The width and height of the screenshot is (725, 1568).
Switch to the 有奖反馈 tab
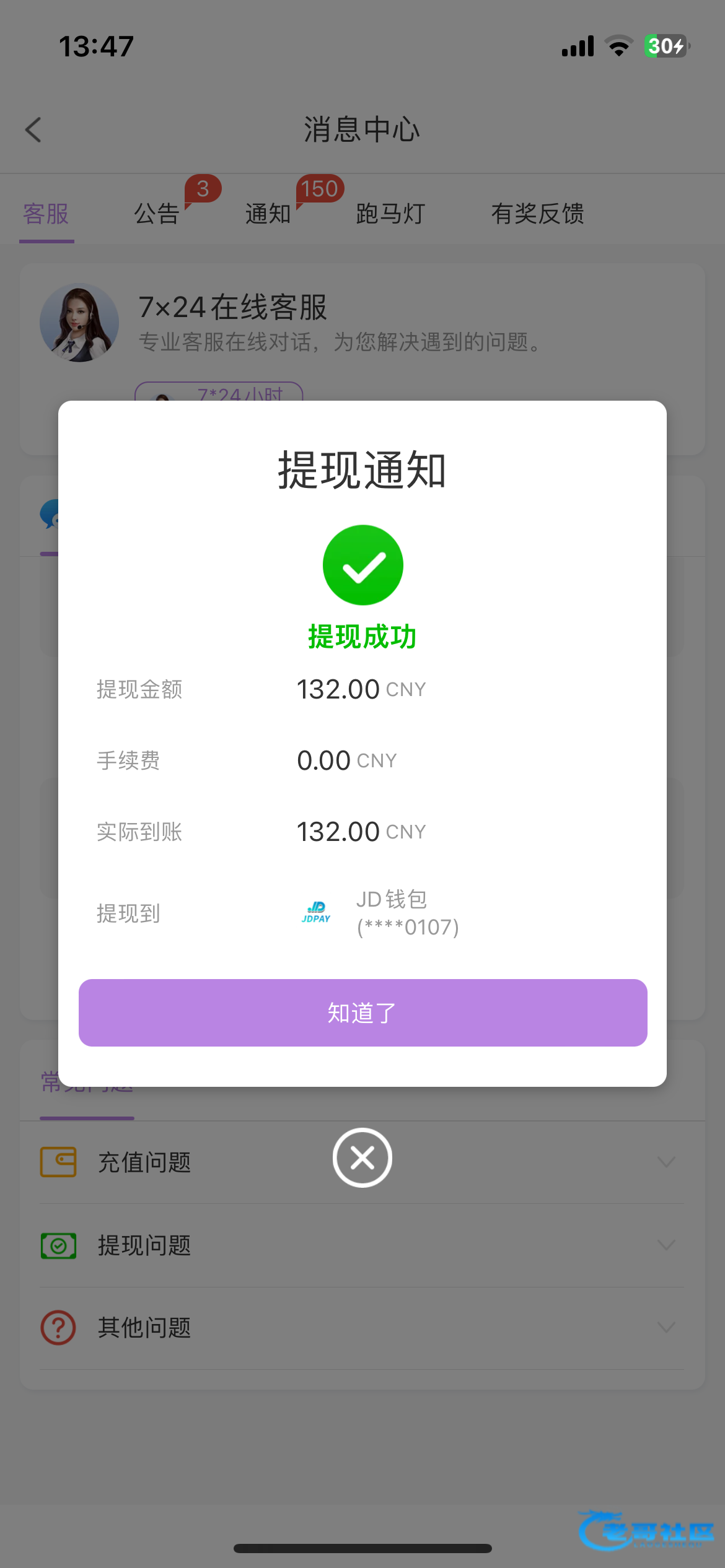[x=537, y=214]
